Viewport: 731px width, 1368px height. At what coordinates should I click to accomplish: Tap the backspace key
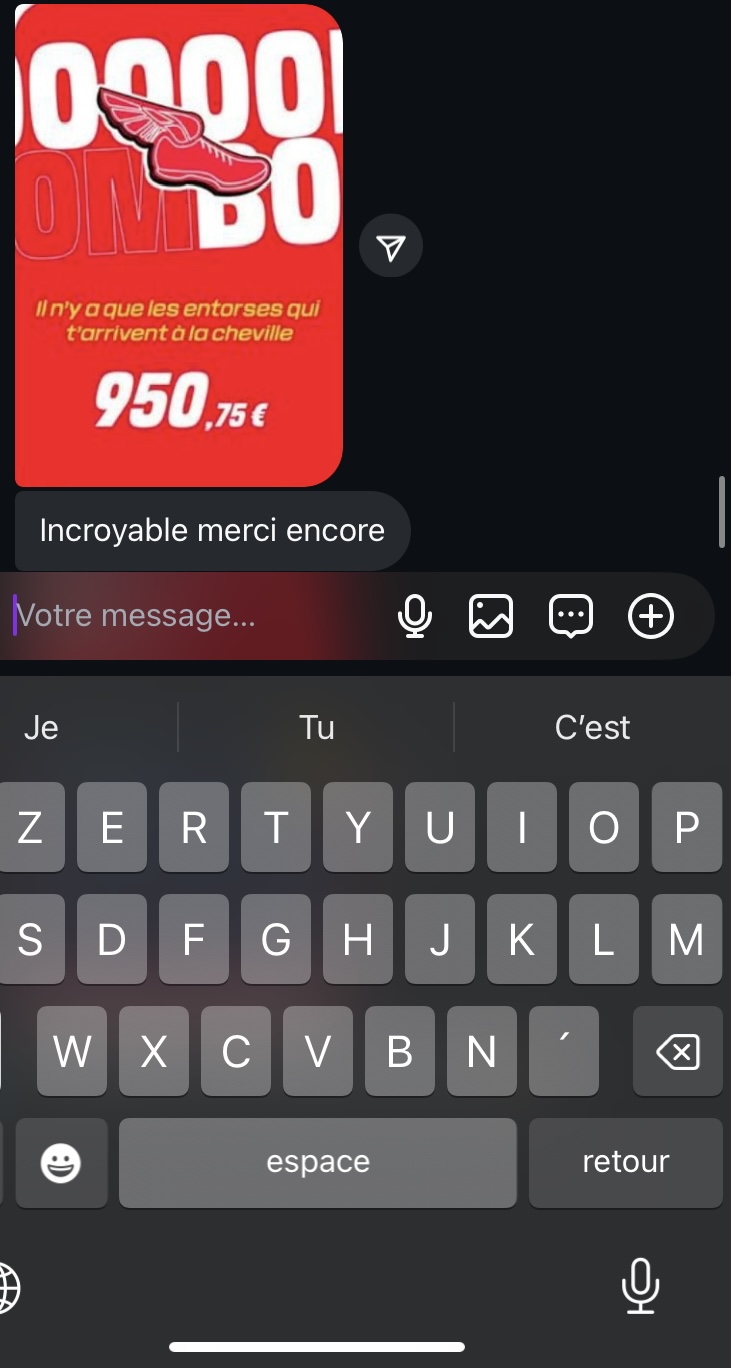pos(677,1051)
